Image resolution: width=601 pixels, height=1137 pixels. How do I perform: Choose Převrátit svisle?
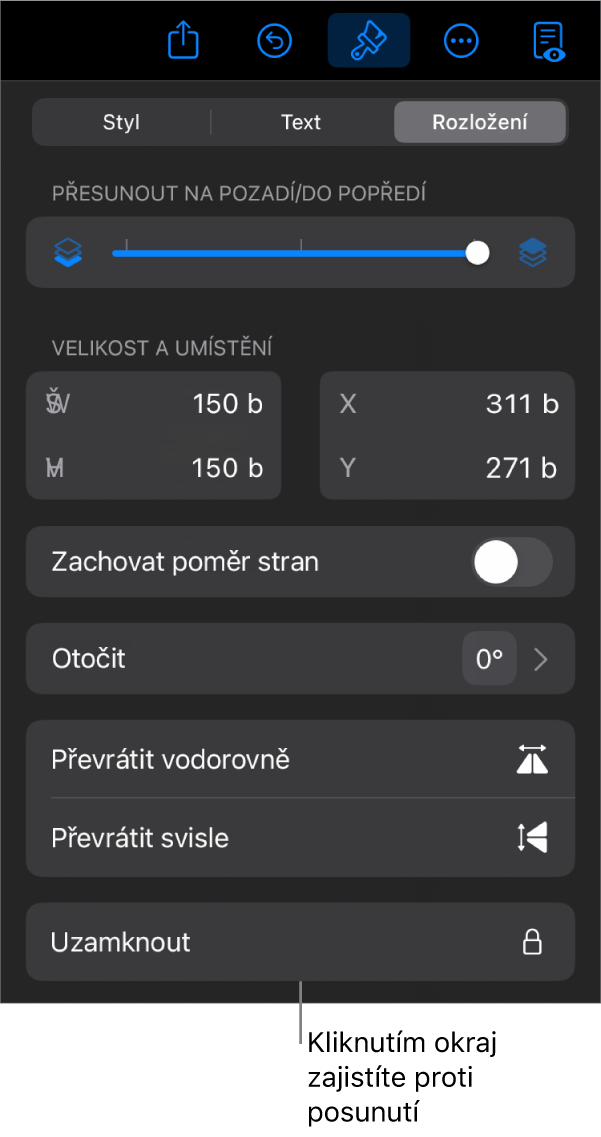pyautogui.click(x=300, y=838)
